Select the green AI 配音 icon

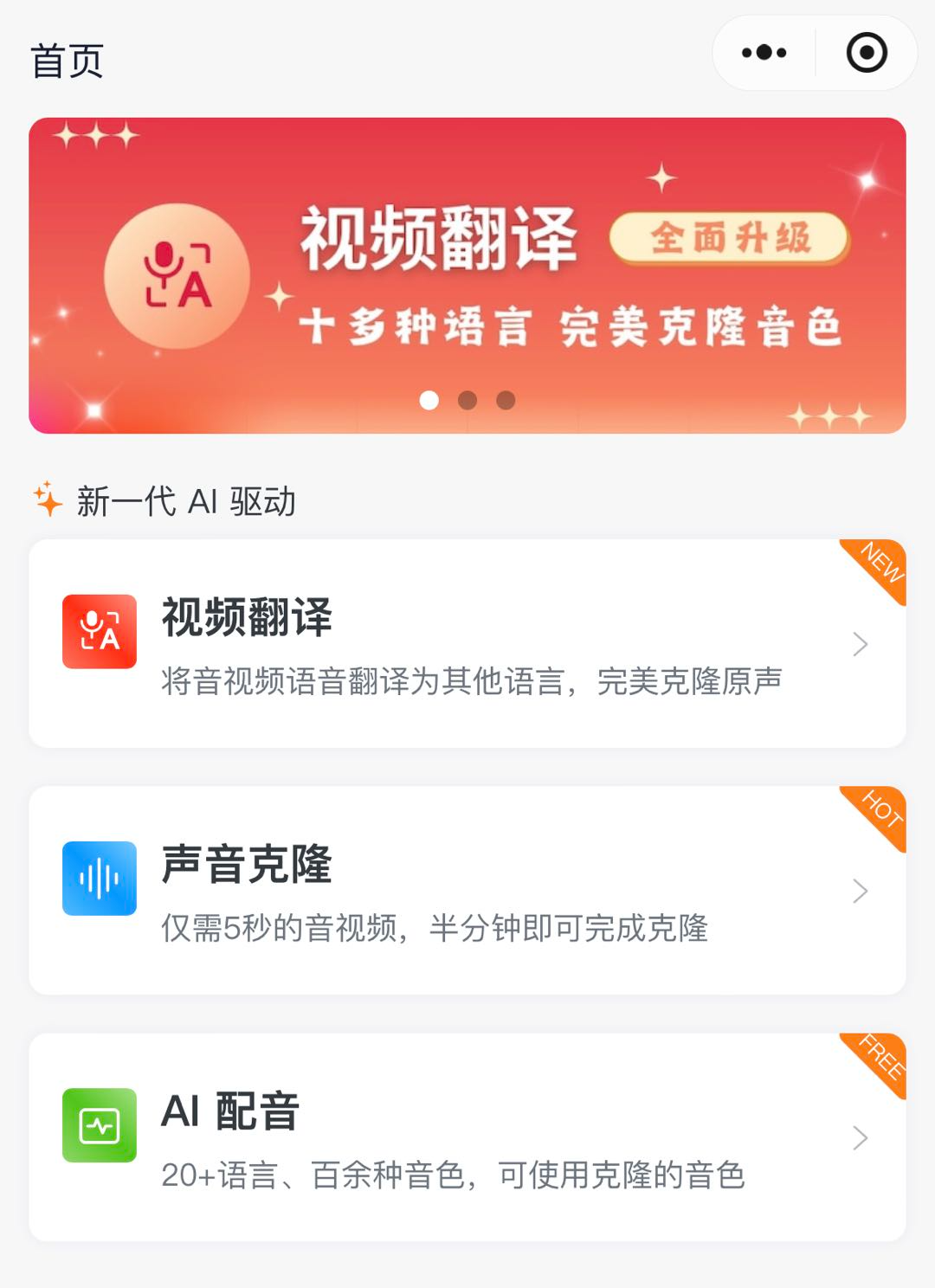(x=98, y=1125)
